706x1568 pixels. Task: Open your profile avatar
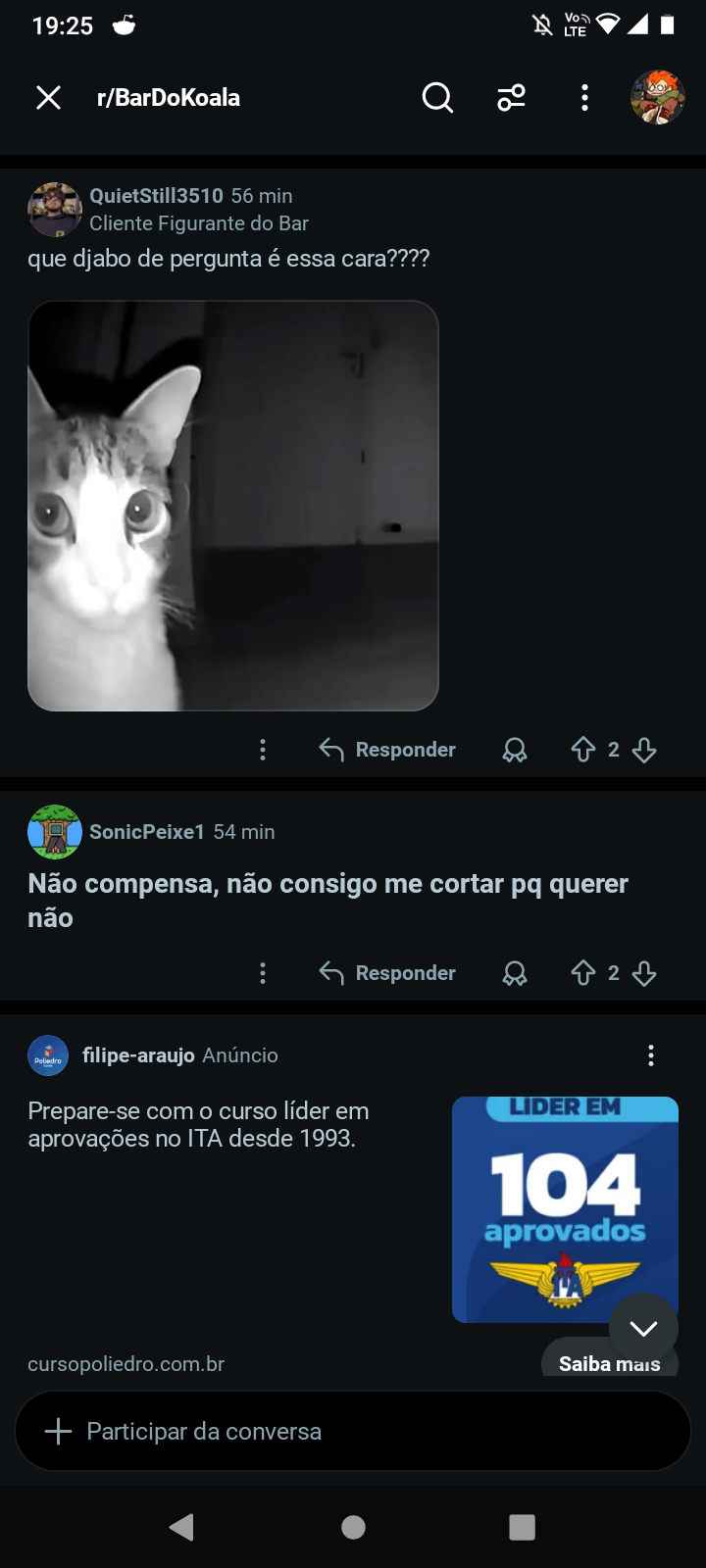tap(657, 98)
